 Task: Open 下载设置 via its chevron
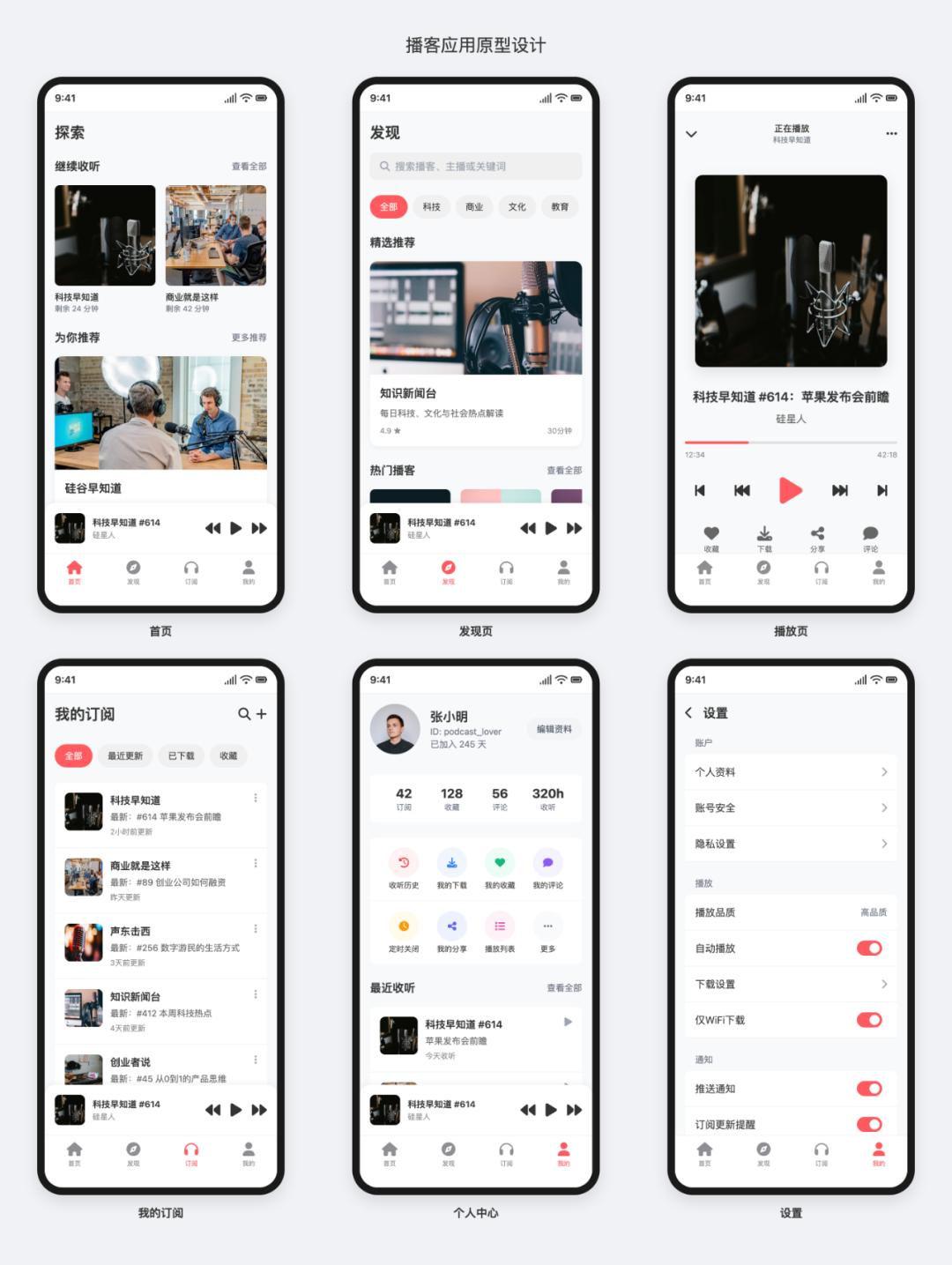tap(884, 984)
